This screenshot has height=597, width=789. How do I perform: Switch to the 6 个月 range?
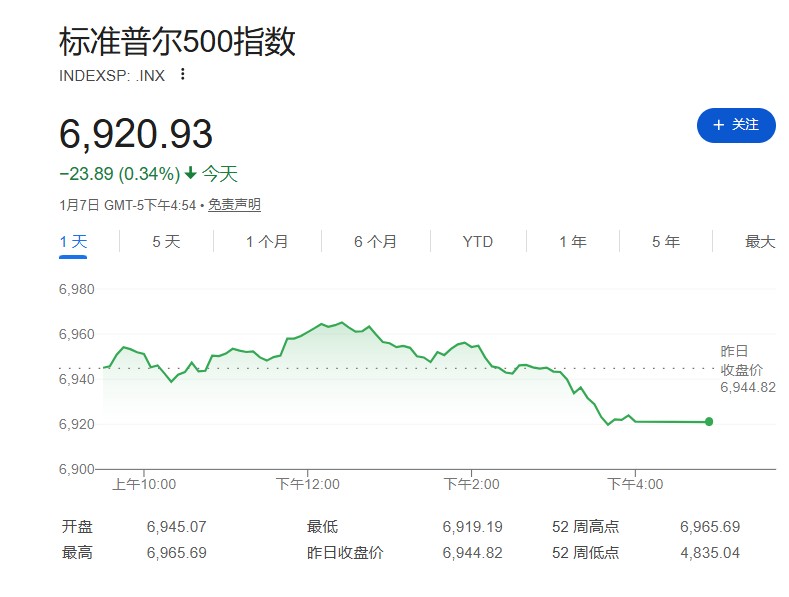pos(375,241)
